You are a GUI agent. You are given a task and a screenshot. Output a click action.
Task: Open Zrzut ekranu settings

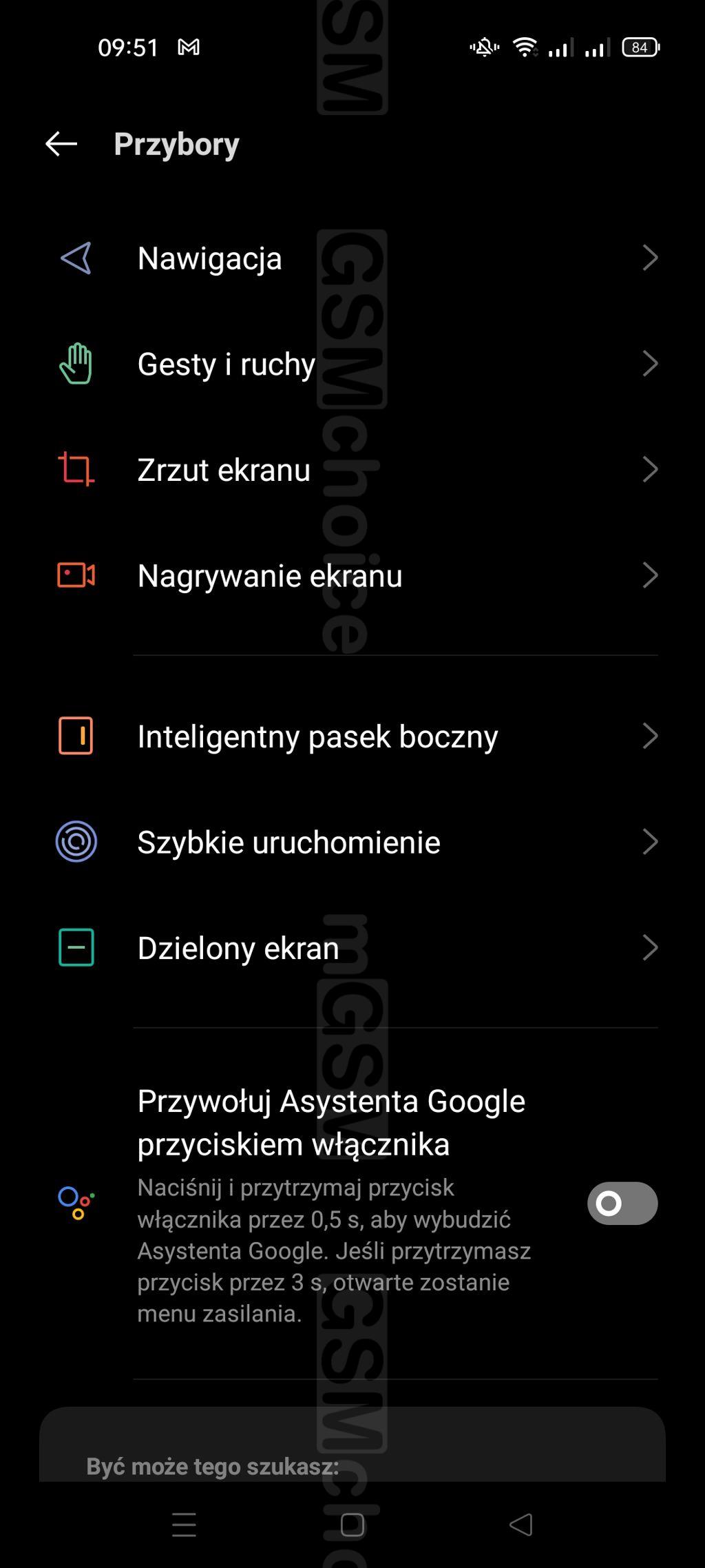coord(352,470)
